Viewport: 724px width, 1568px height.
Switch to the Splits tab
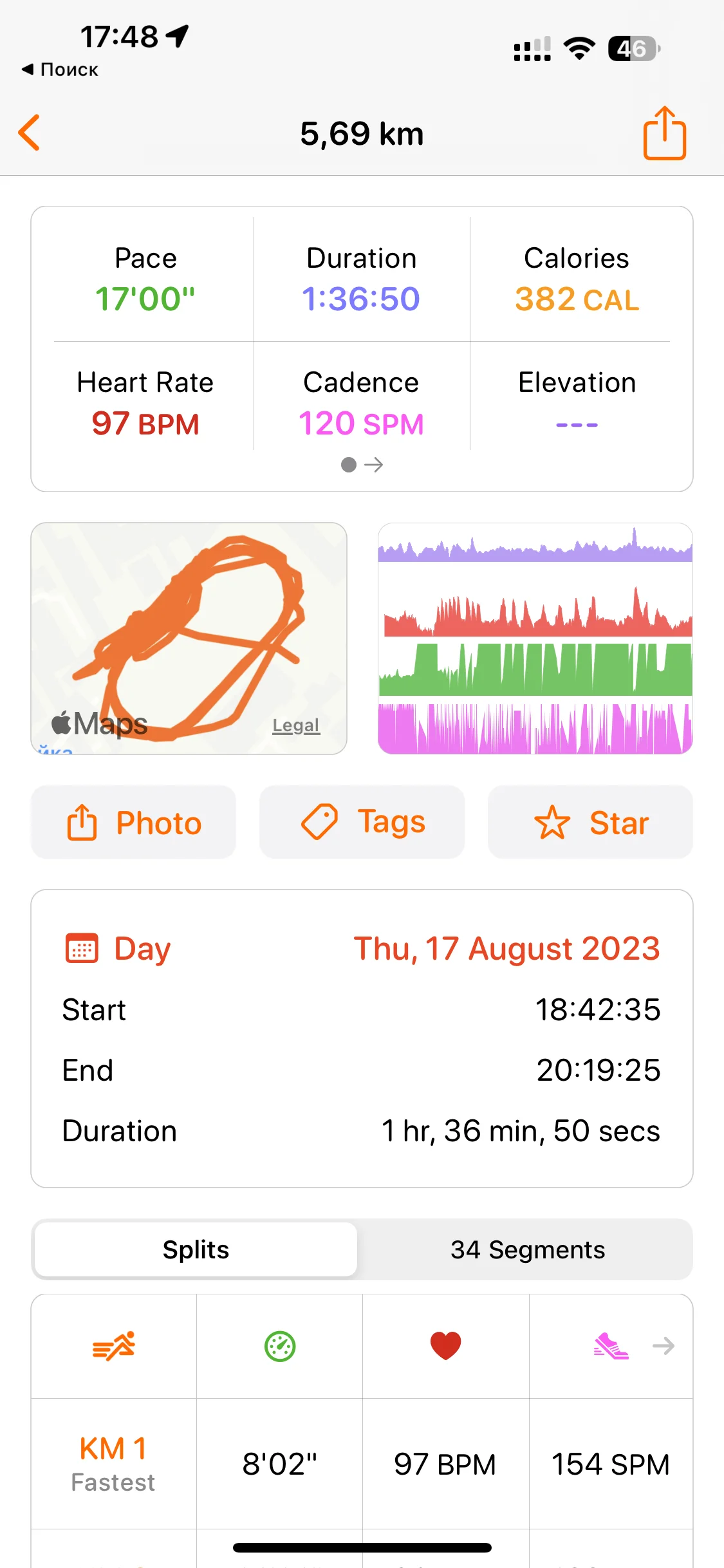pyautogui.click(x=196, y=1249)
